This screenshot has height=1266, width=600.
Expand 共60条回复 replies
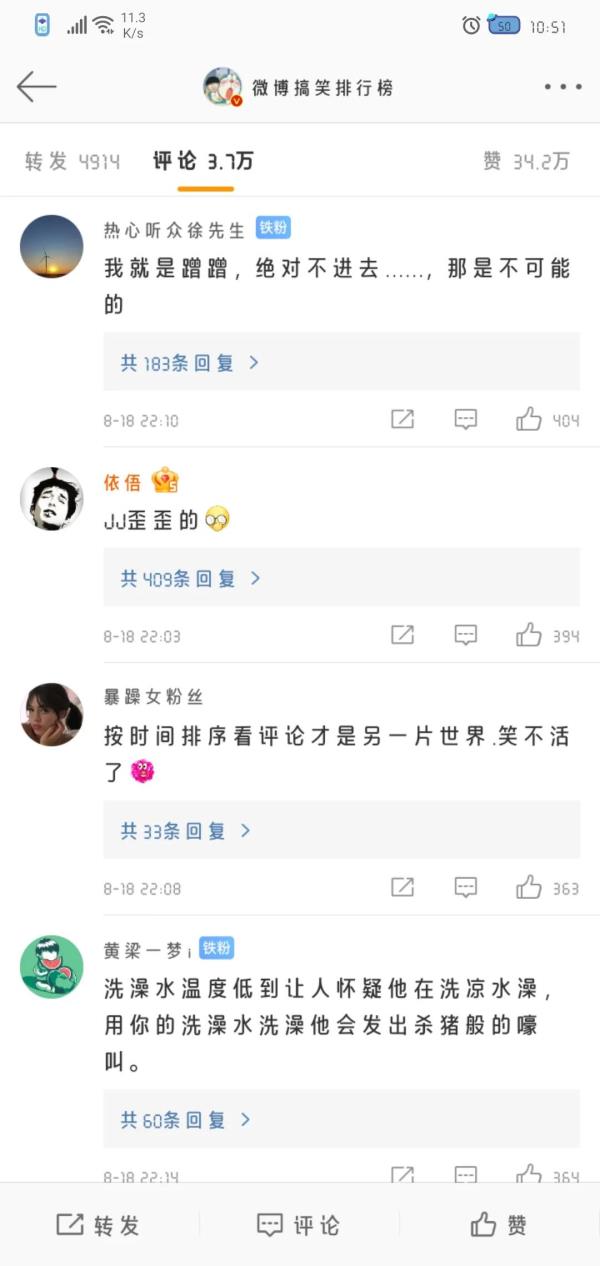pos(186,1120)
